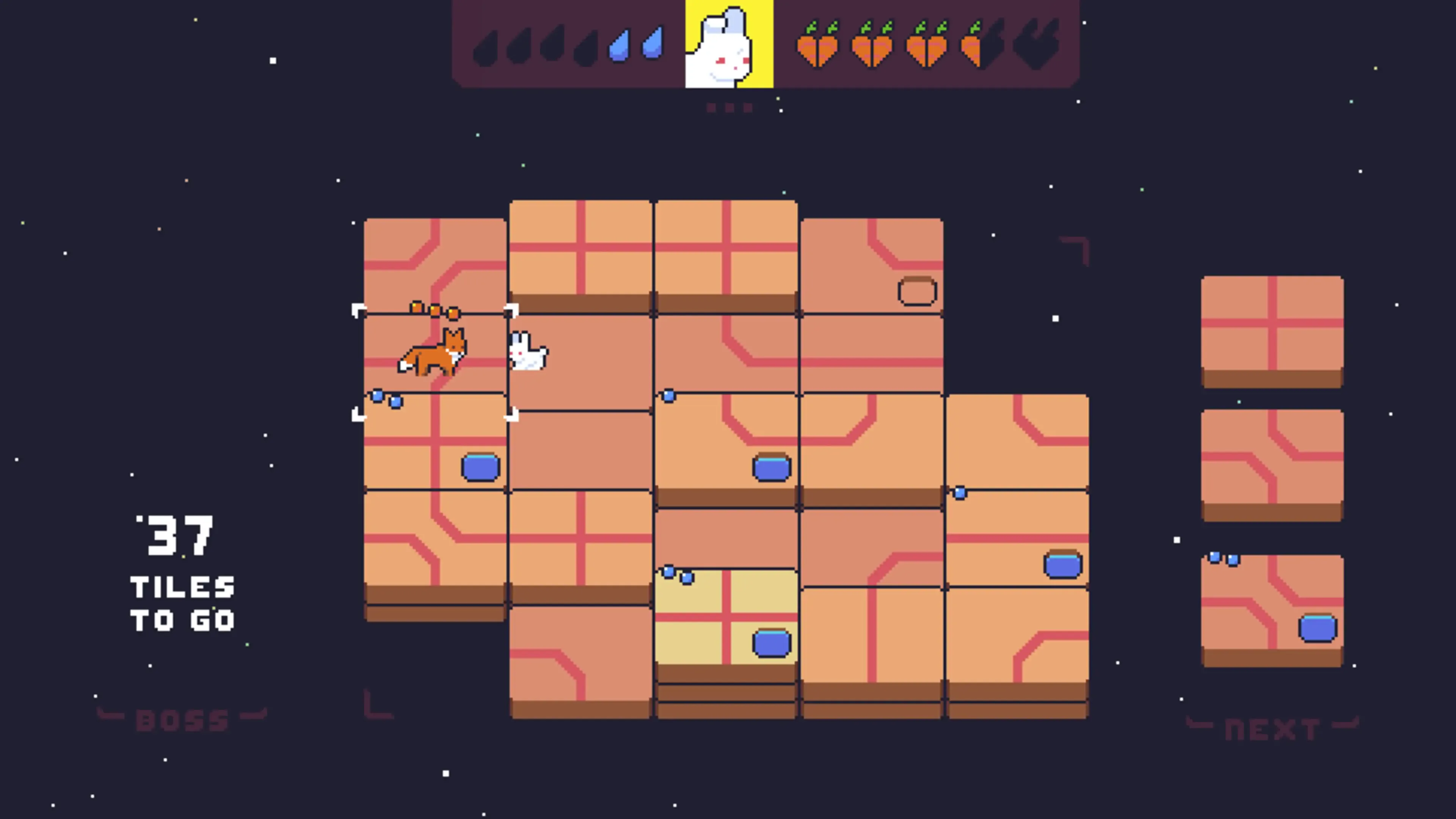Tap the board tile with the empty gem socket
This screenshot has height=819, width=1456.
(x=872, y=266)
